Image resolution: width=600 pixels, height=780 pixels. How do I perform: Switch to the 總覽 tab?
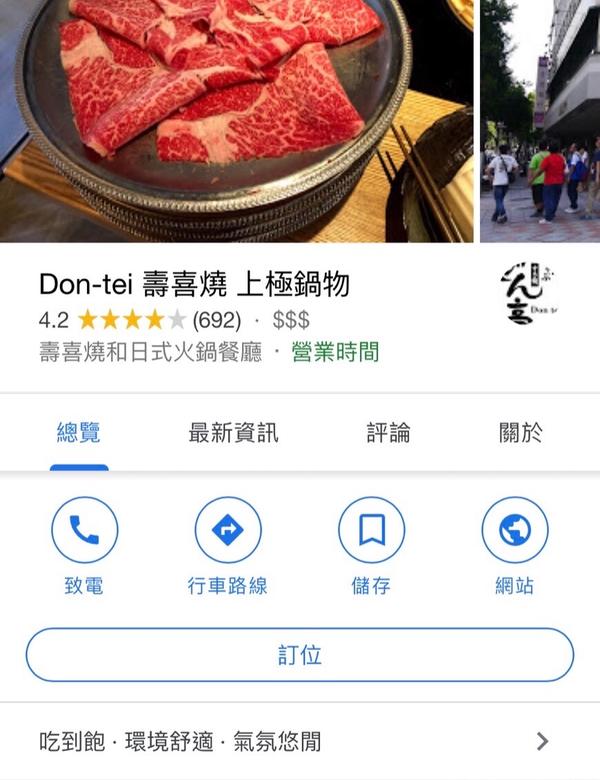[79, 433]
